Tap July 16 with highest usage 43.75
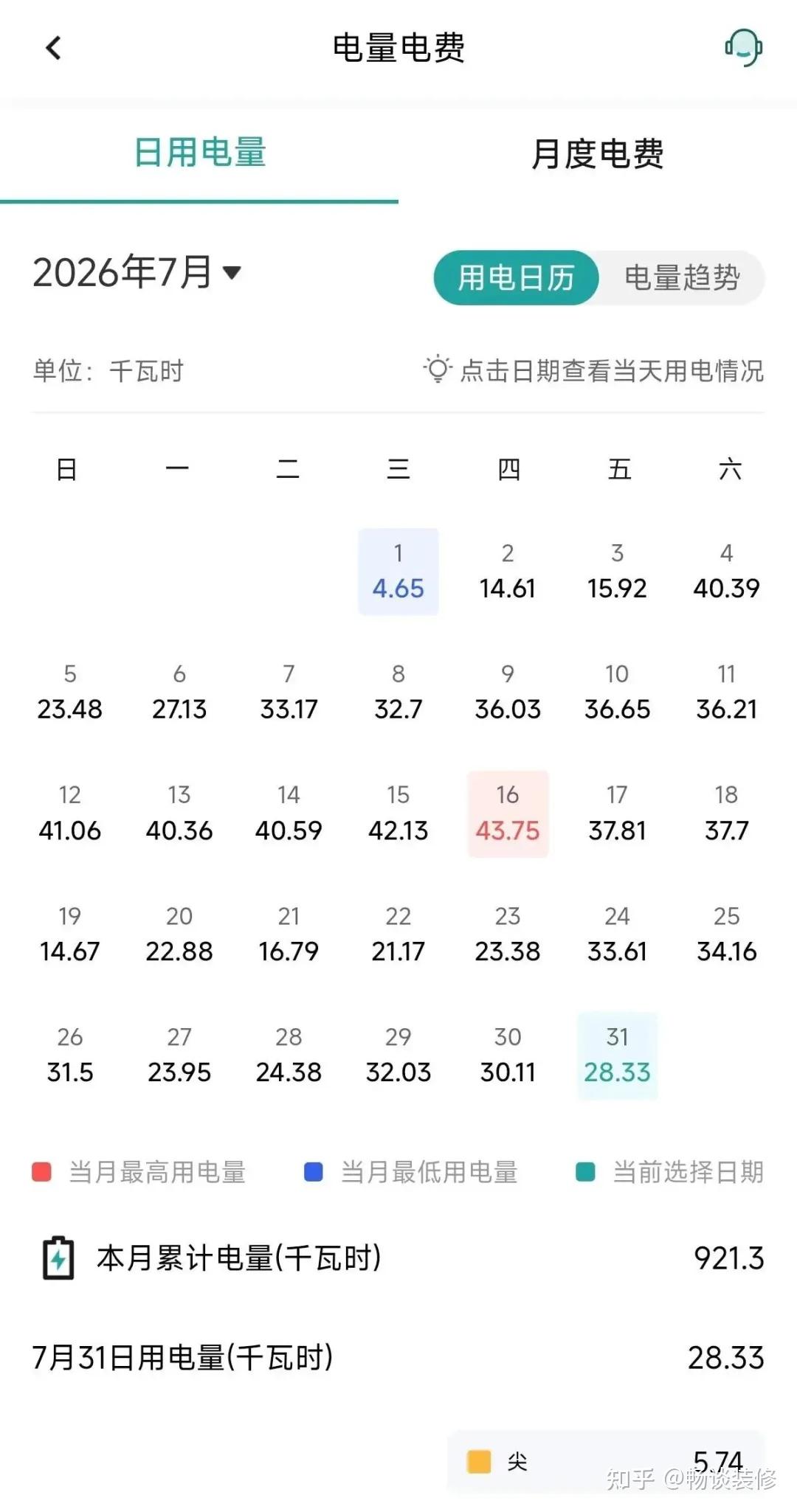The image size is (797, 1512). pyautogui.click(x=508, y=814)
